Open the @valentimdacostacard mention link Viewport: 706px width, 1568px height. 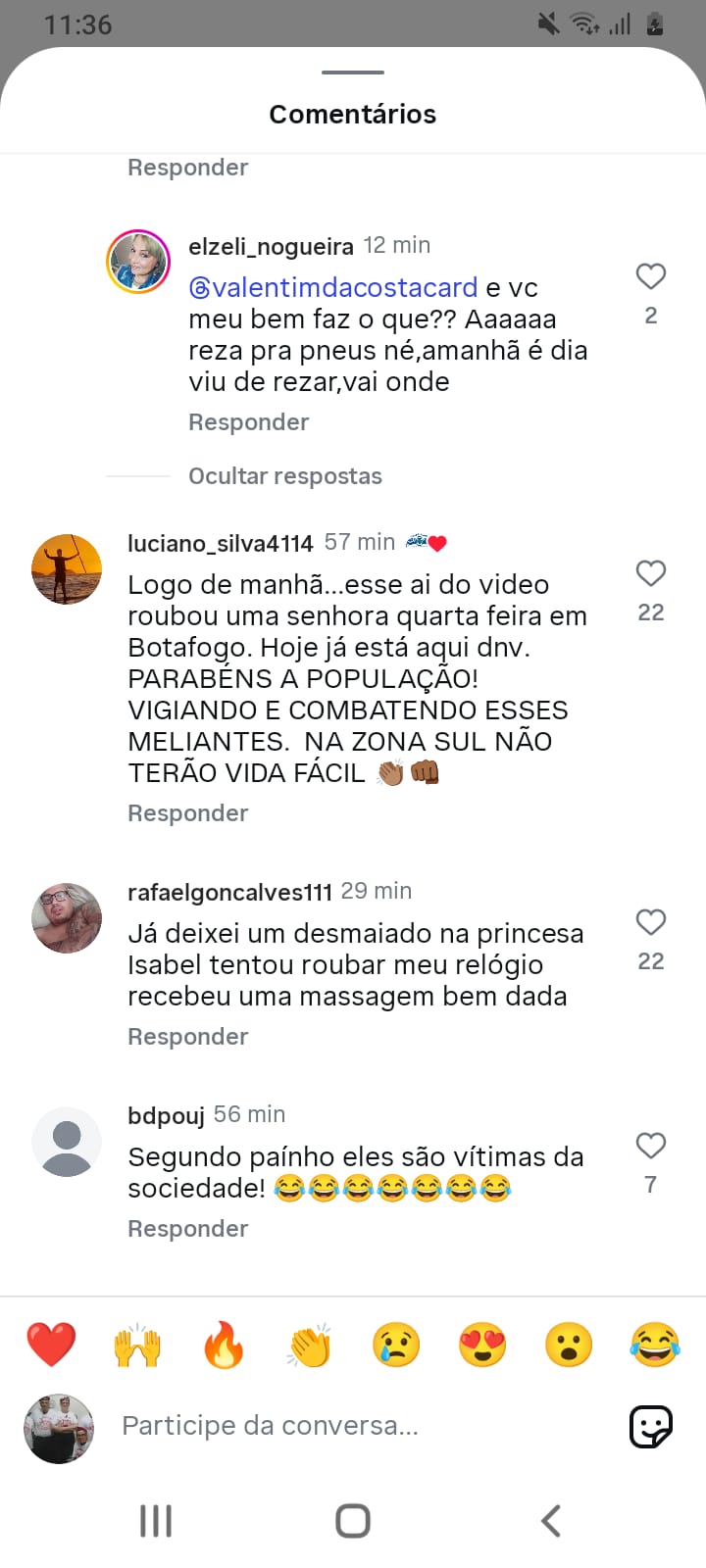click(333, 288)
